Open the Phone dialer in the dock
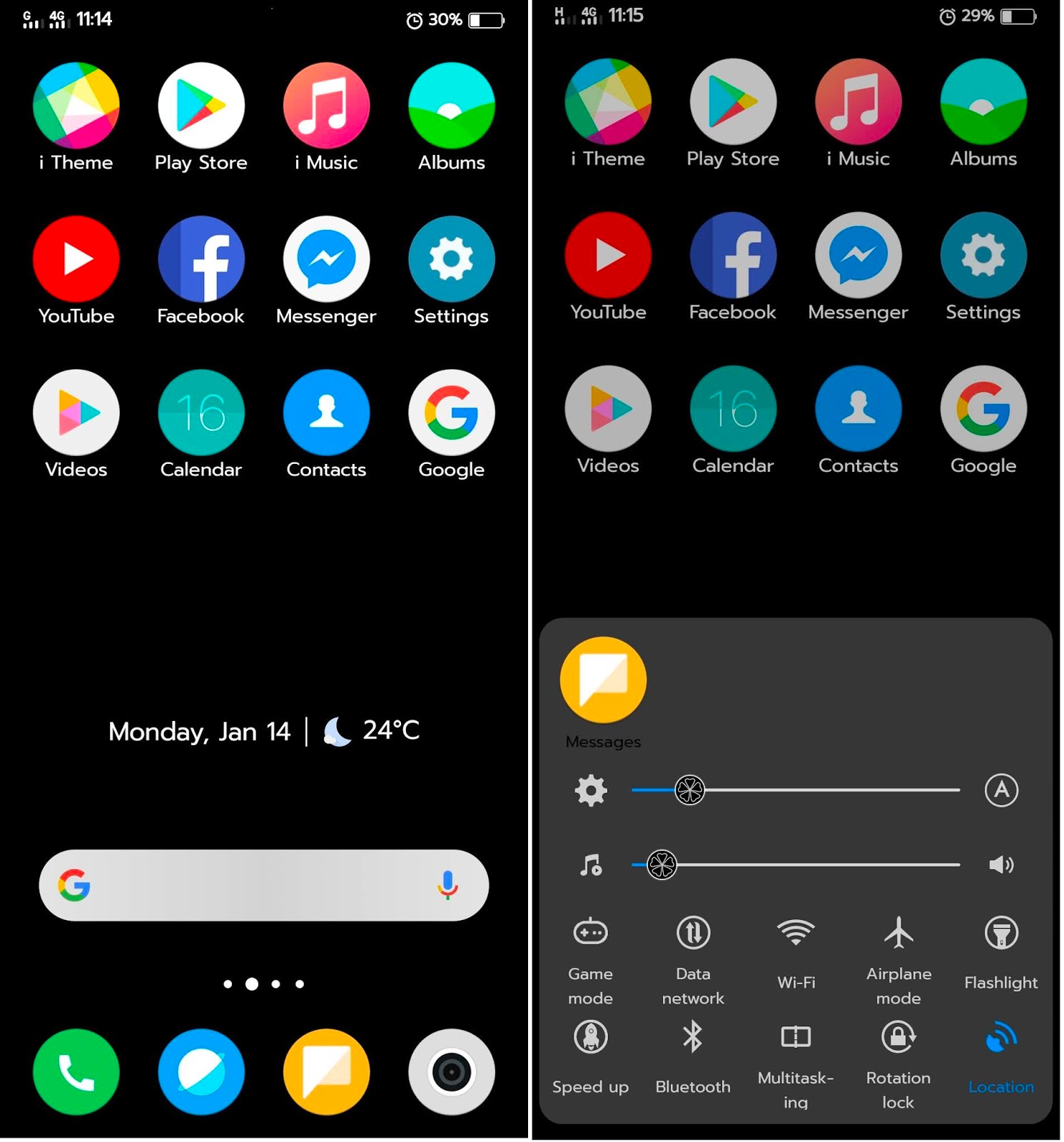The height and width of the screenshot is (1142, 1064). click(76, 1071)
